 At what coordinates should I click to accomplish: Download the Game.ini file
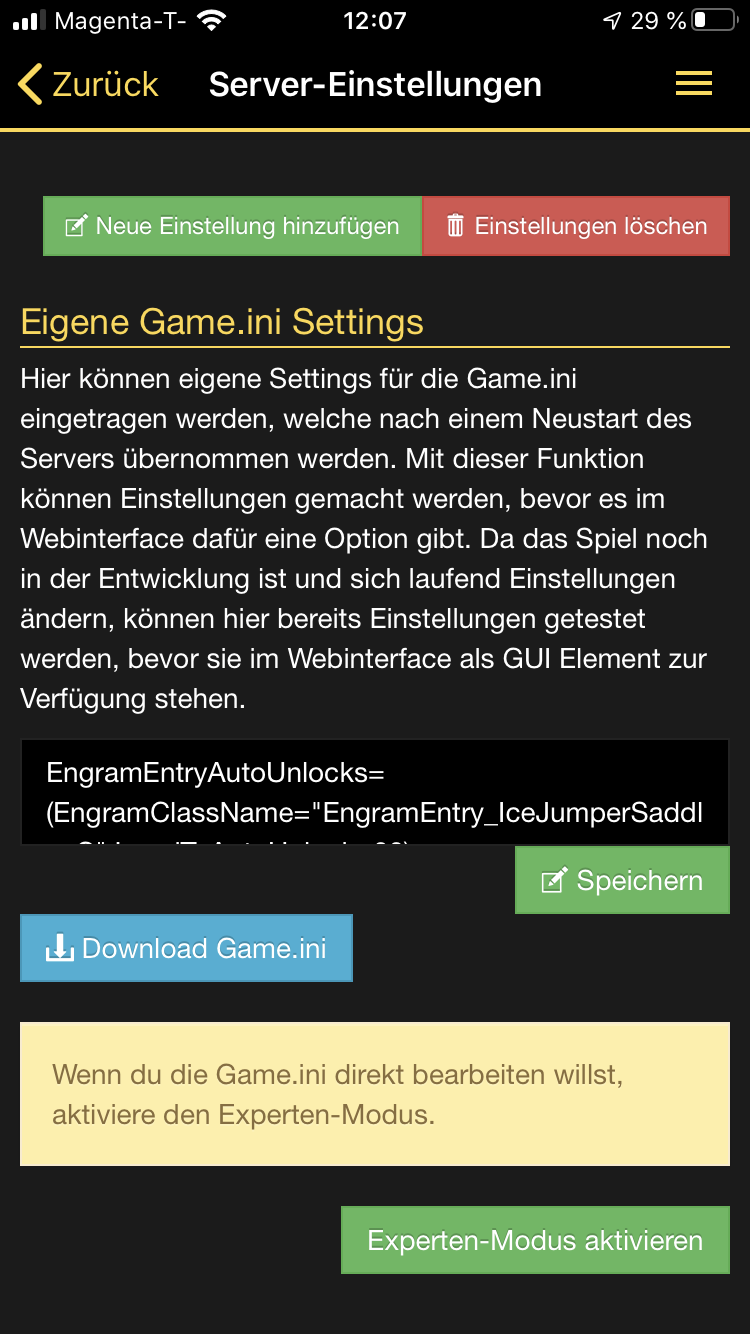click(186, 948)
